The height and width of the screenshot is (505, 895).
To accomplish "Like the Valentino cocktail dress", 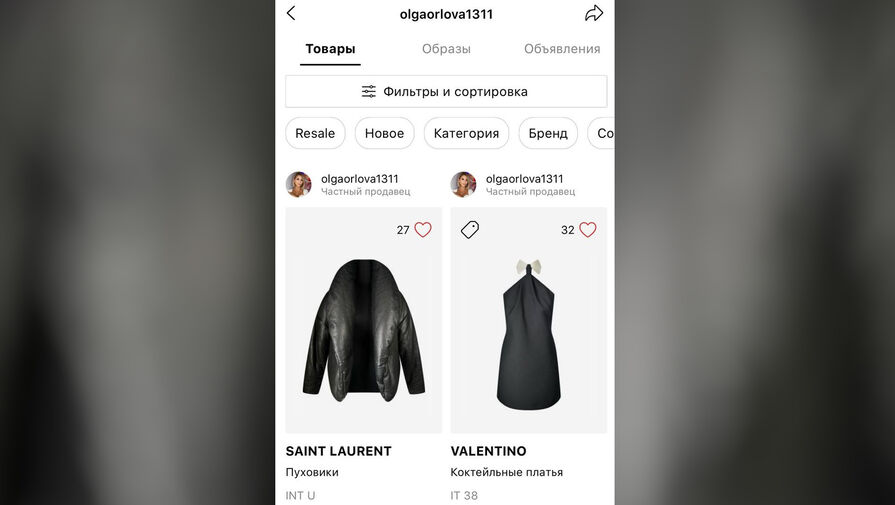I will 588,230.
